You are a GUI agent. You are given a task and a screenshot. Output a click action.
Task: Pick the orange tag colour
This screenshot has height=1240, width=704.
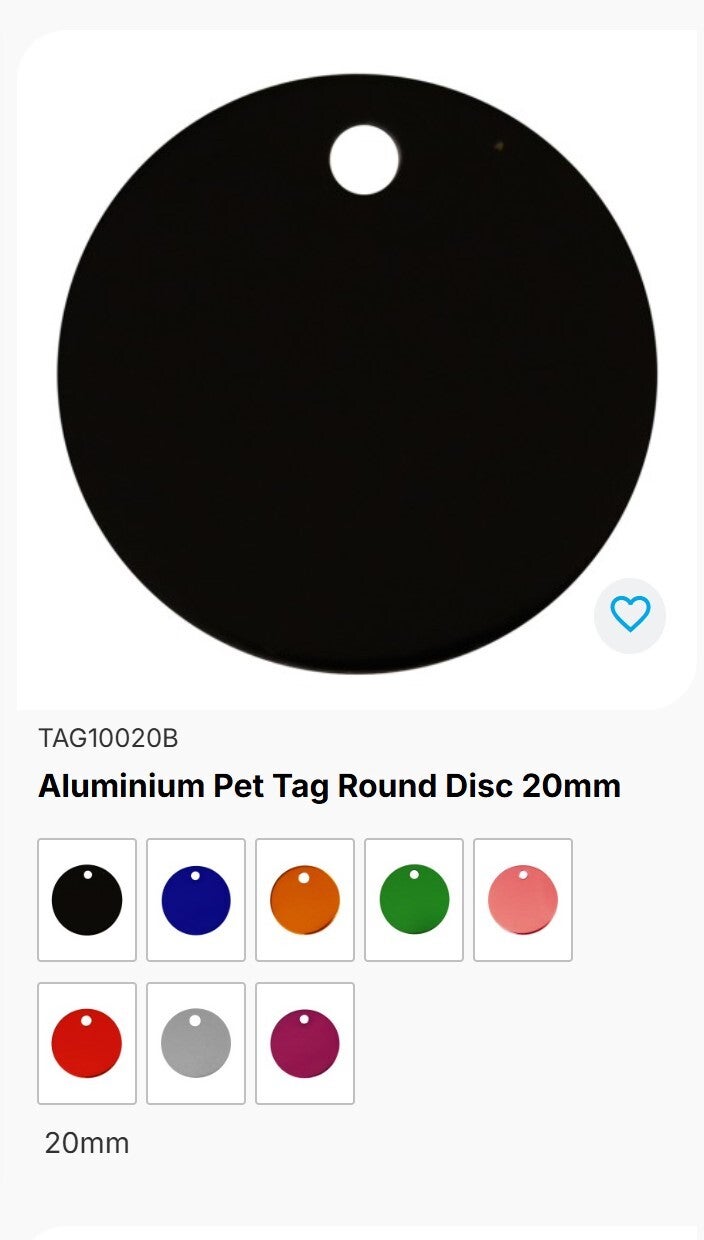(x=305, y=900)
